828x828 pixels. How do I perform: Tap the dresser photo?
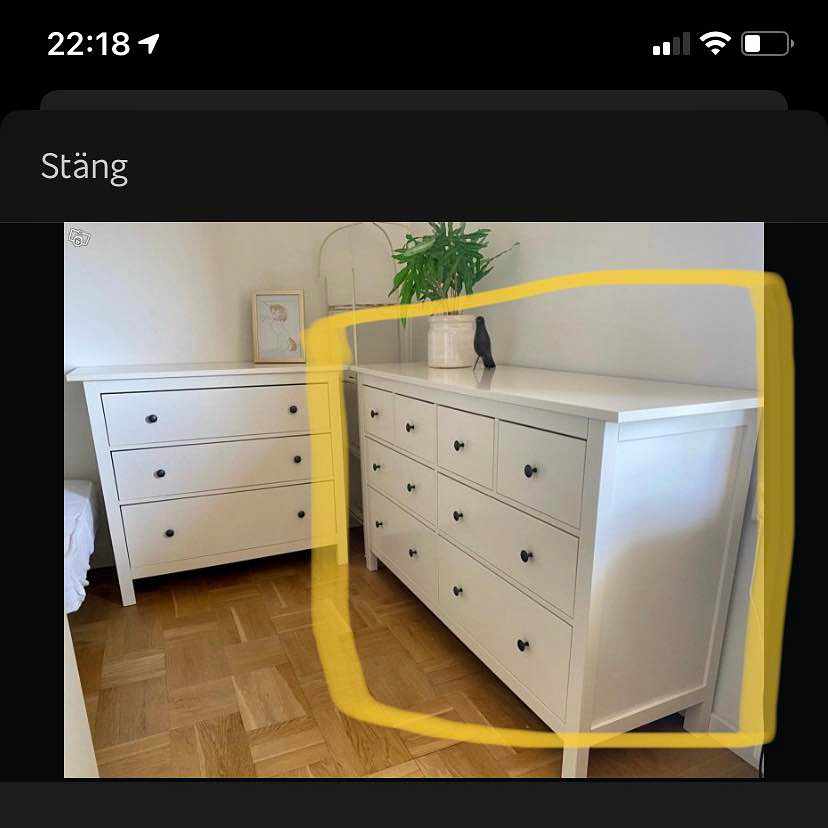point(414,499)
